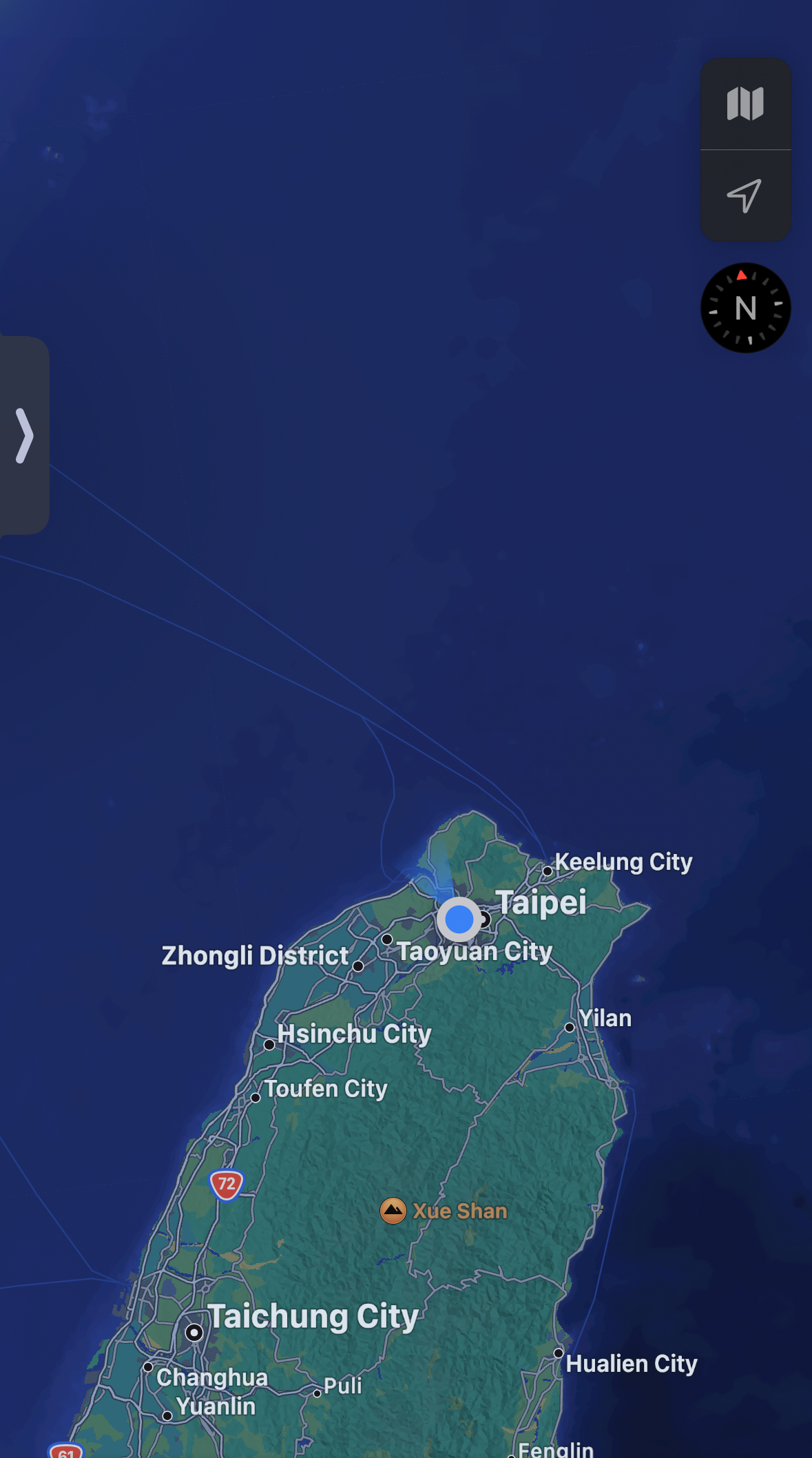812x1458 pixels.
Task: Expand the collapsed side panel
Action: point(24,435)
